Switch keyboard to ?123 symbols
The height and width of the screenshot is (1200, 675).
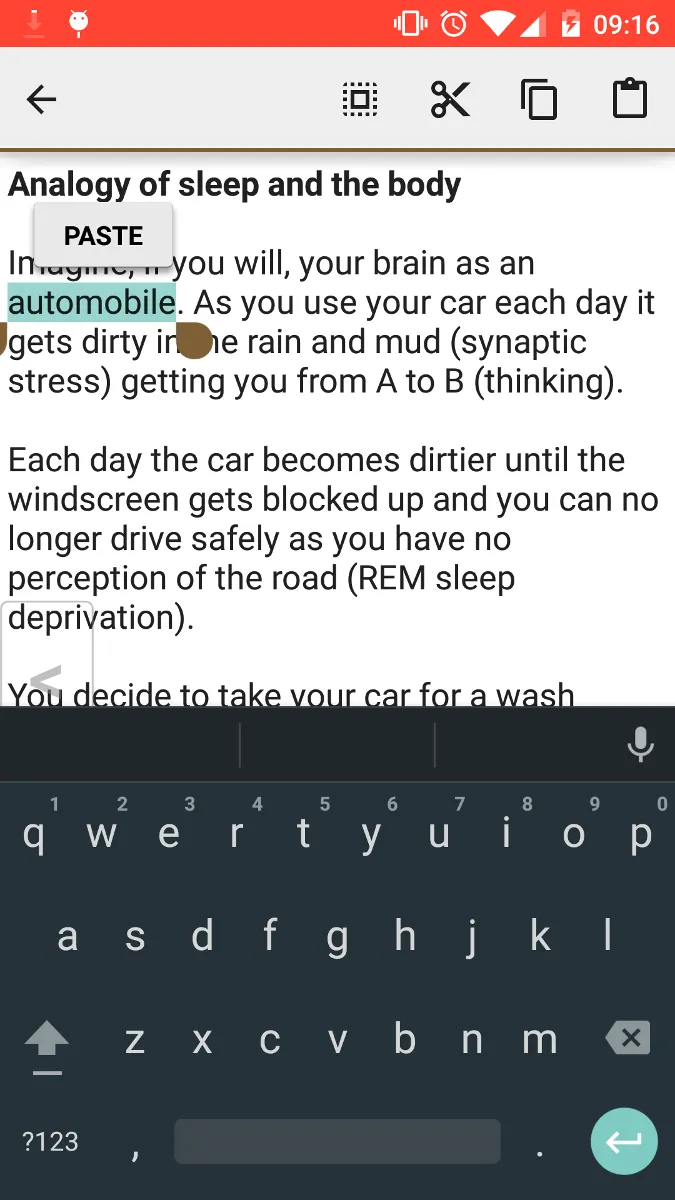click(x=50, y=1141)
